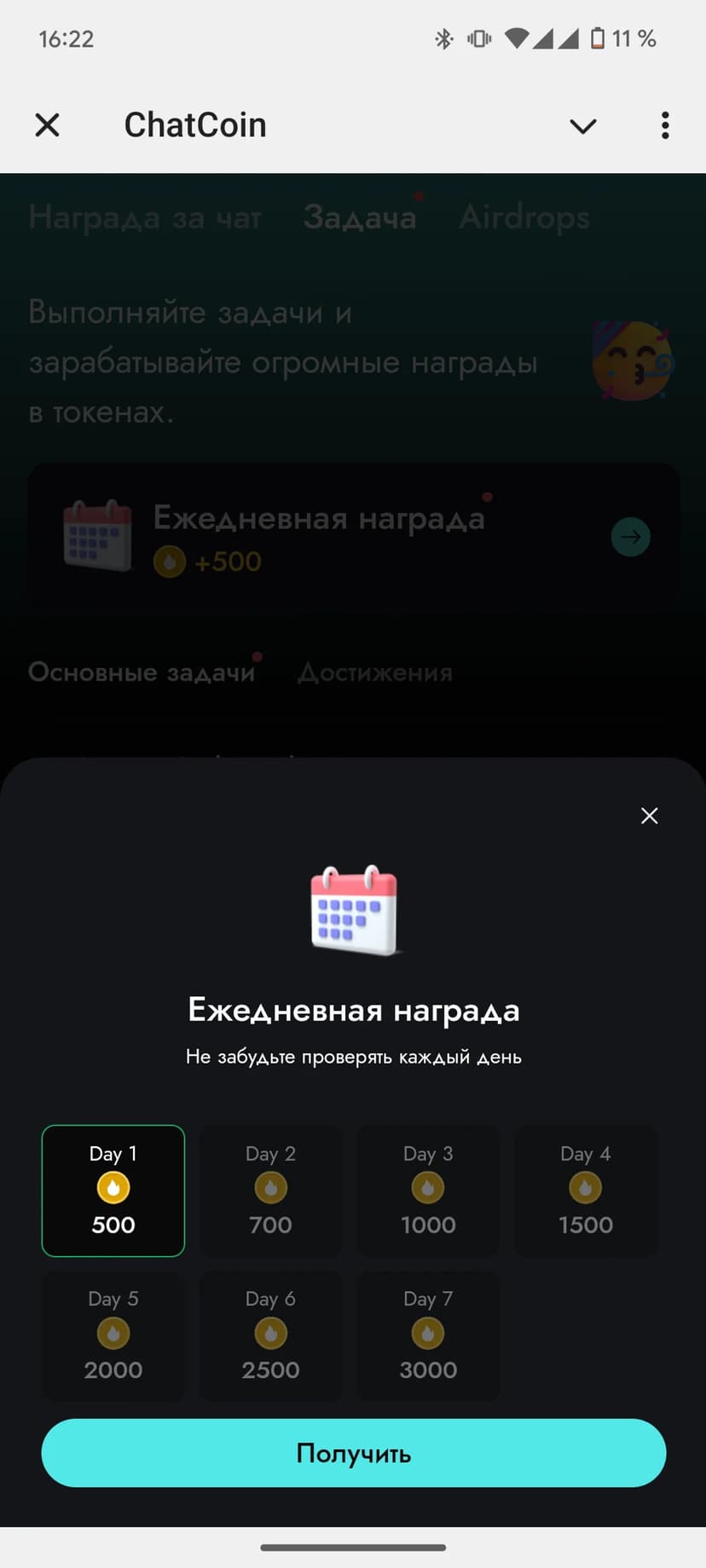The image size is (706, 1568).
Task: Open the three-dot overflow menu
Action: [665, 125]
